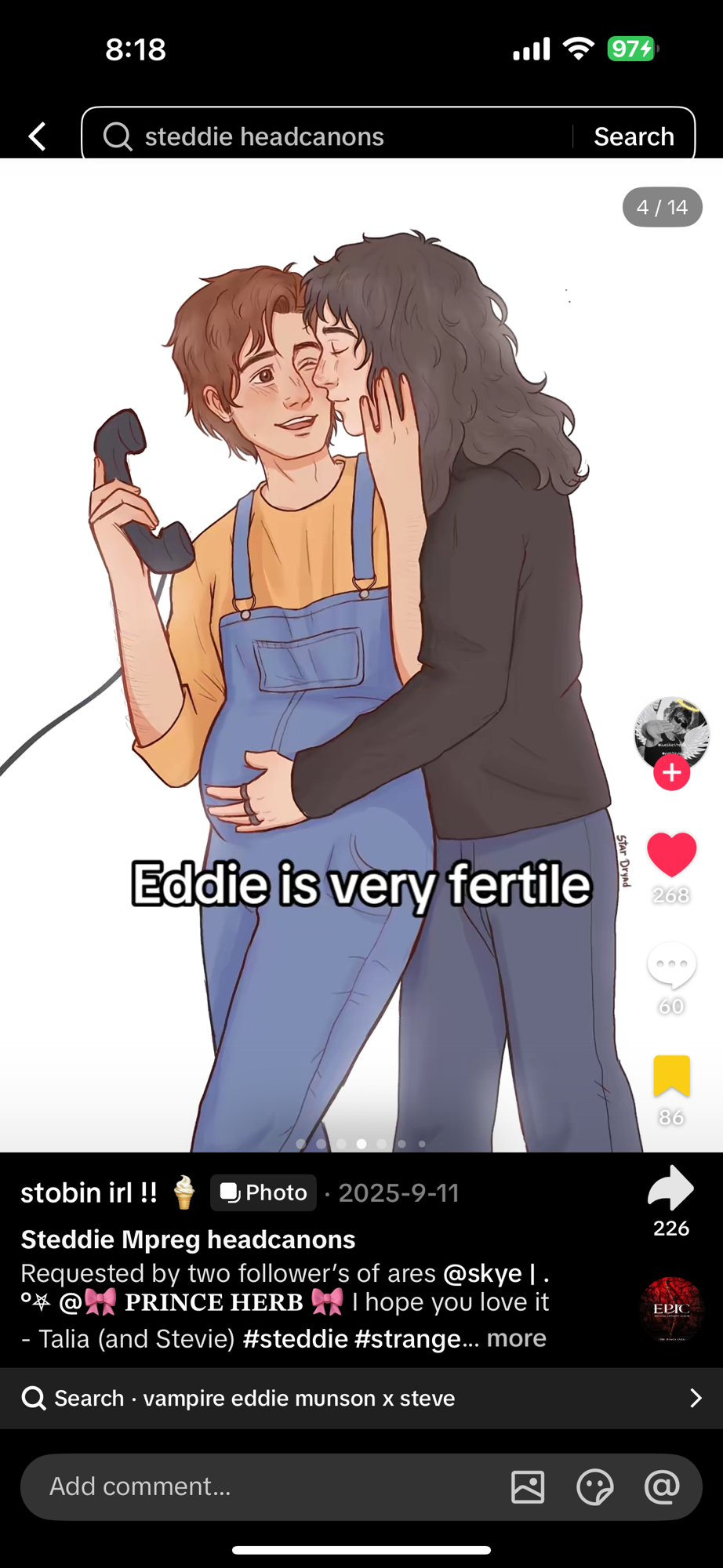Go back using the top-left arrow
The width and height of the screenshot is (723, 1568).
click(x=37, y=136)
